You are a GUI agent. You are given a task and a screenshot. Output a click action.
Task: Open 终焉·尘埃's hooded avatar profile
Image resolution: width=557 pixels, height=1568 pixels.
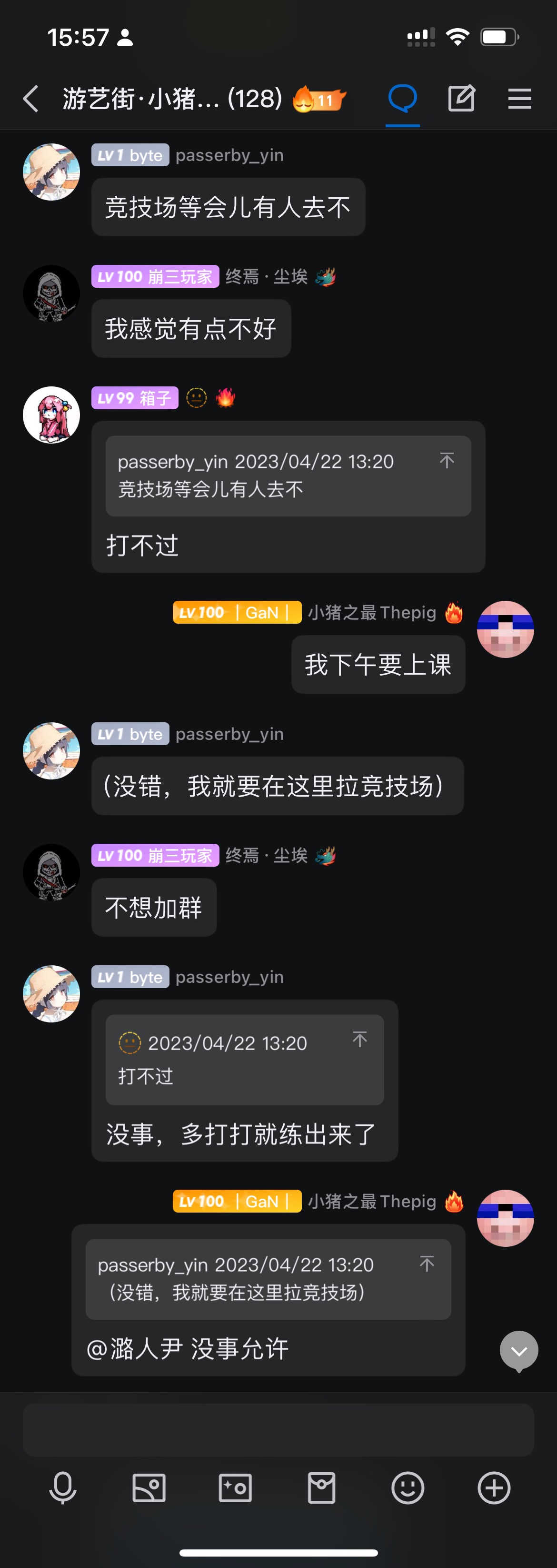click(x=52, y=294)
